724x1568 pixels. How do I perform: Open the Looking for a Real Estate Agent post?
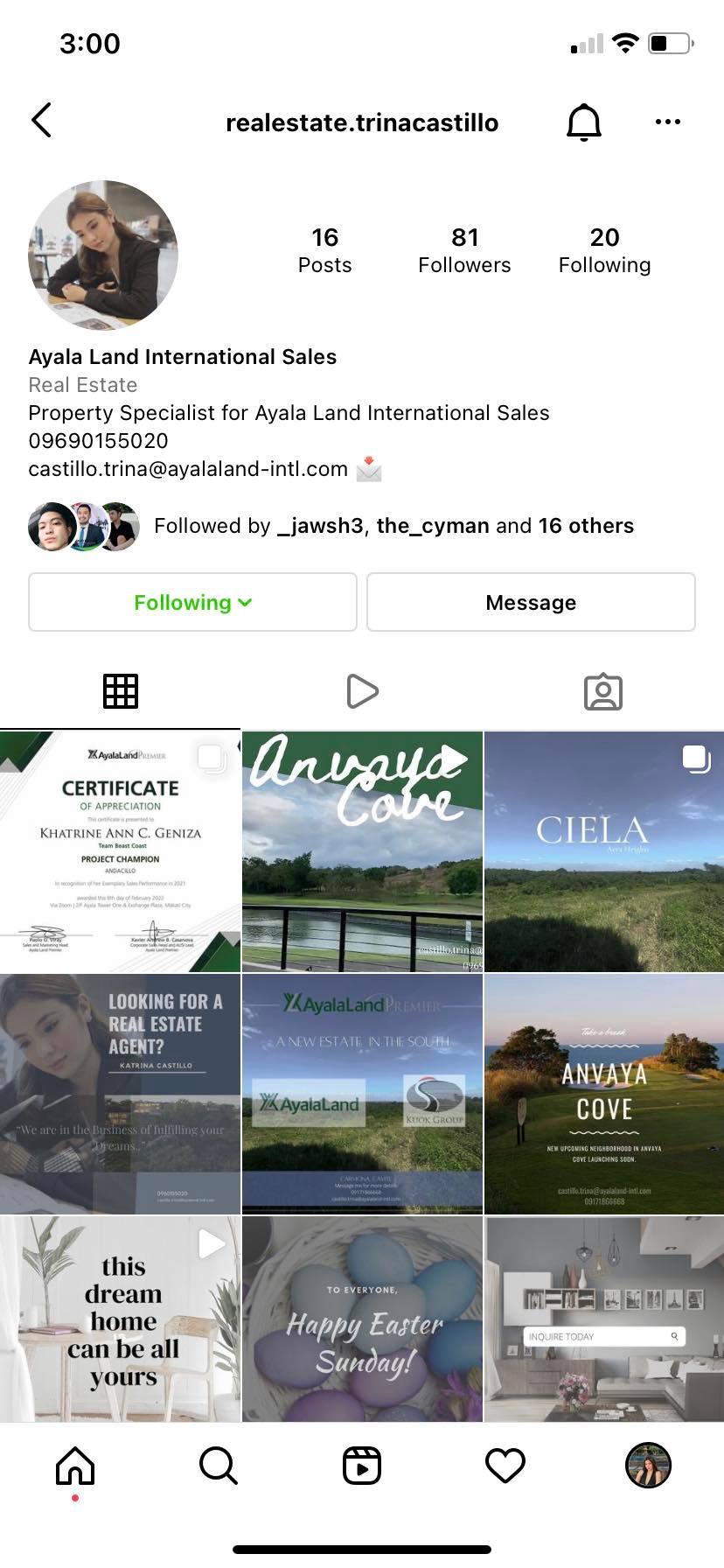(120, 1094)
